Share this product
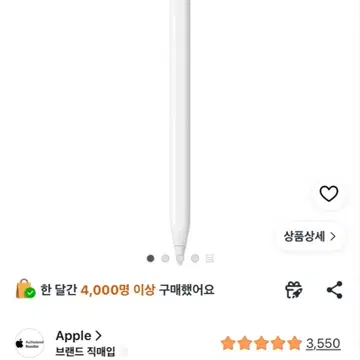 point(334,290)
